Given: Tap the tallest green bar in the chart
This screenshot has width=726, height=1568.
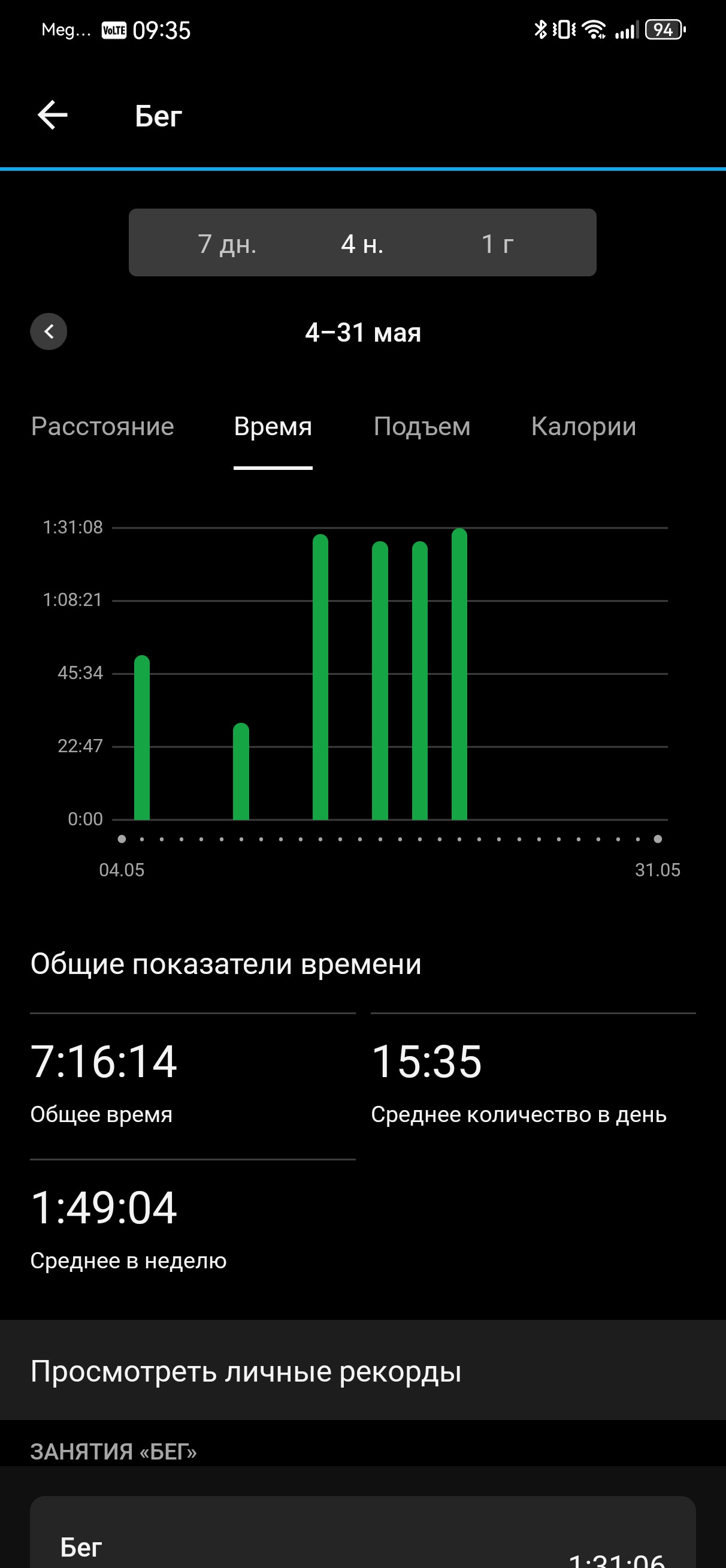Looking at the screenshot, I should tap(459, 674).
